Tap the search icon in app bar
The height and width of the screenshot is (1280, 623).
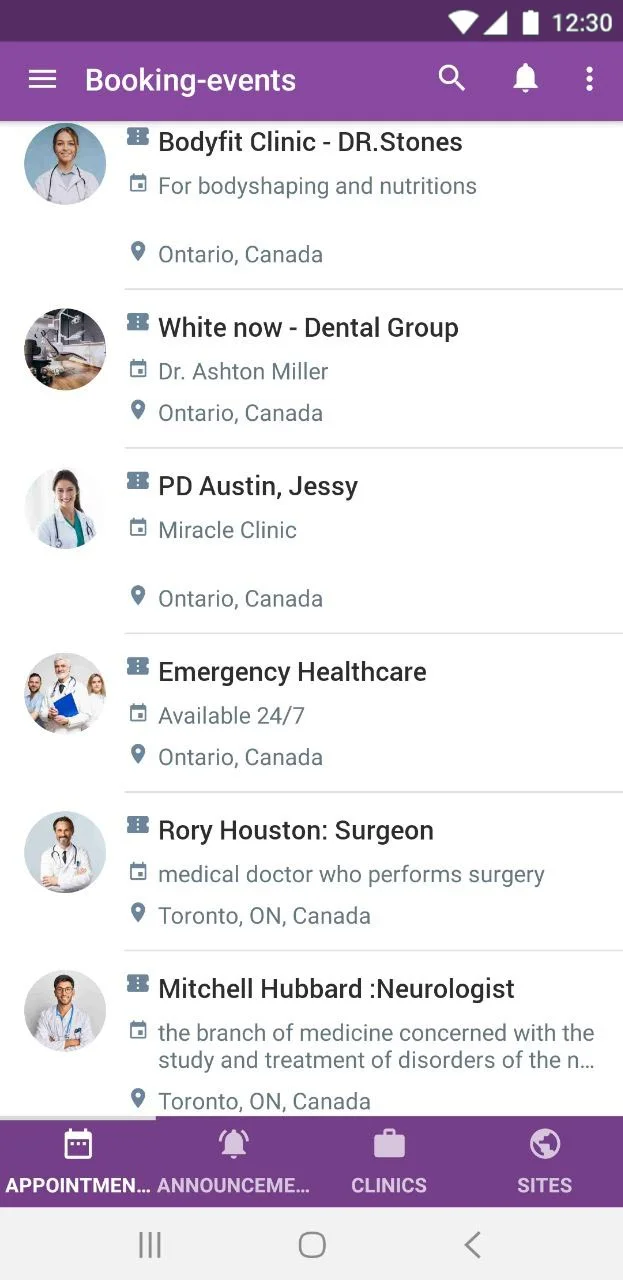click(452, 79)
